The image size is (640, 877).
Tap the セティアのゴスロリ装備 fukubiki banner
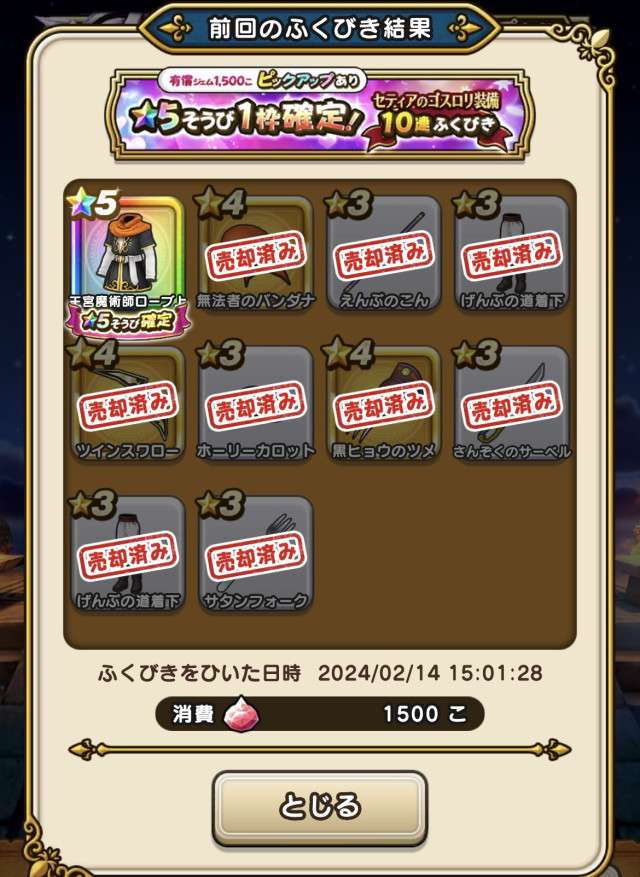(x=320, y=110)
